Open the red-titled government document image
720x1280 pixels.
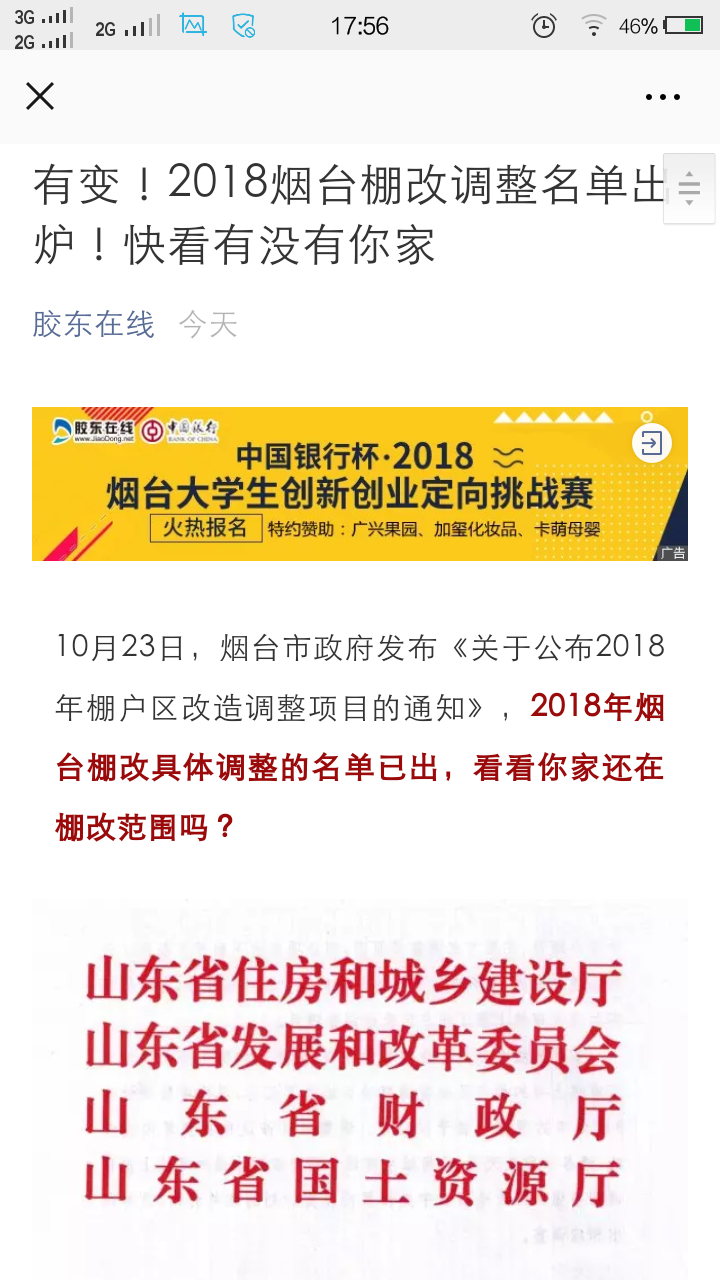pyautogui.click(x=360, y=1090)
